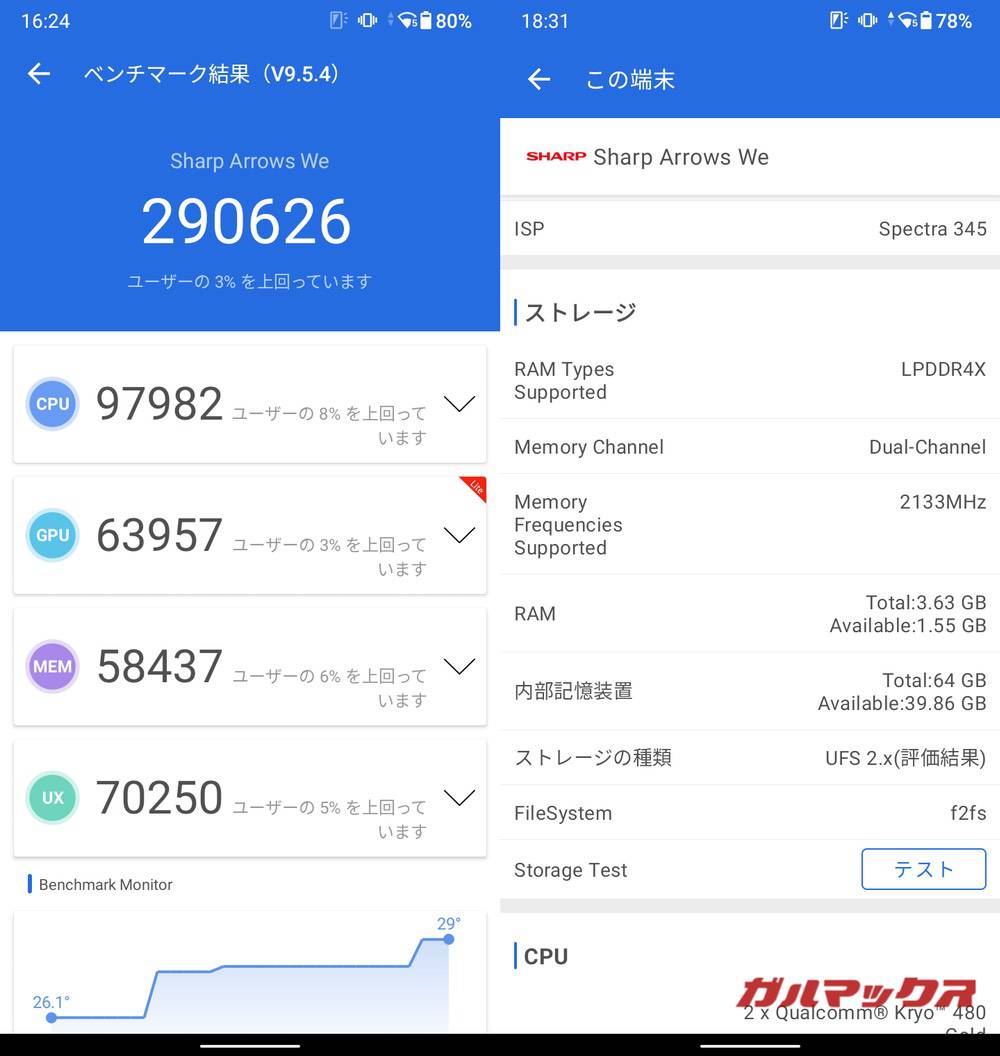The height and width of the screenshot is (1056, 1000).
Task: Go back from the ベンチマーク結果 screen
Action: coord(39,74)
